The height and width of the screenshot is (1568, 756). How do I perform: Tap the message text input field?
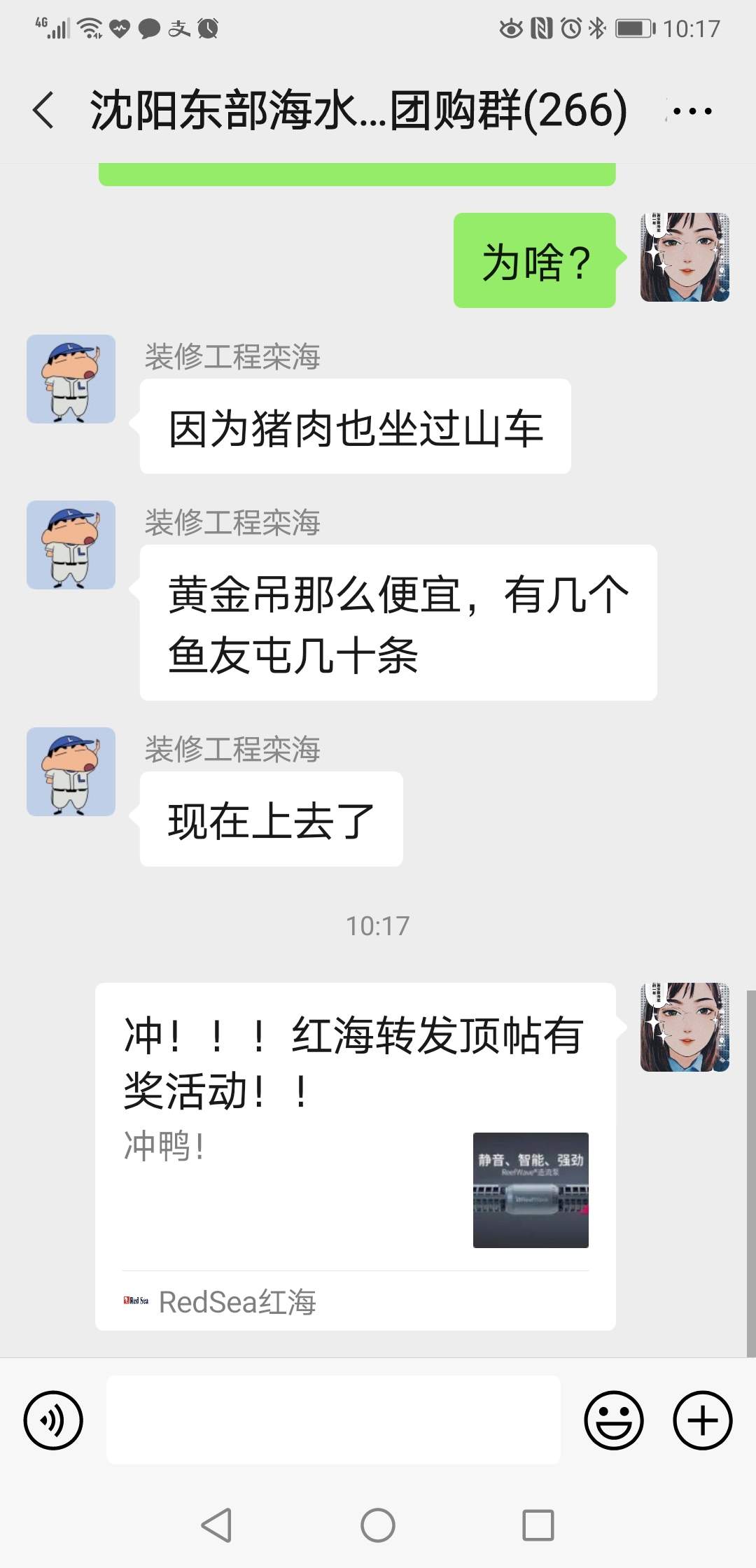pos(333,1420)
